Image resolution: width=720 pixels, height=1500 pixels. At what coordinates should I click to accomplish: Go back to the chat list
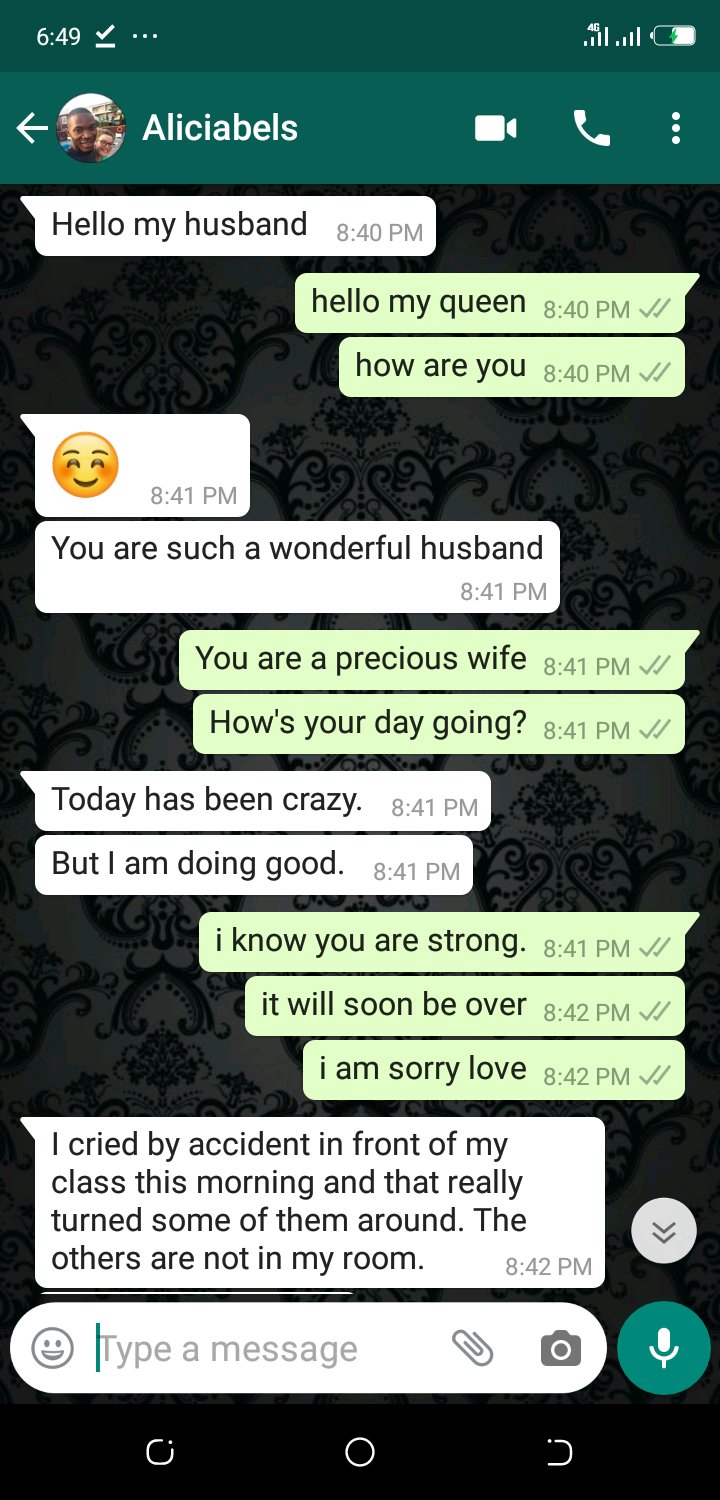(x=32, y=128)
